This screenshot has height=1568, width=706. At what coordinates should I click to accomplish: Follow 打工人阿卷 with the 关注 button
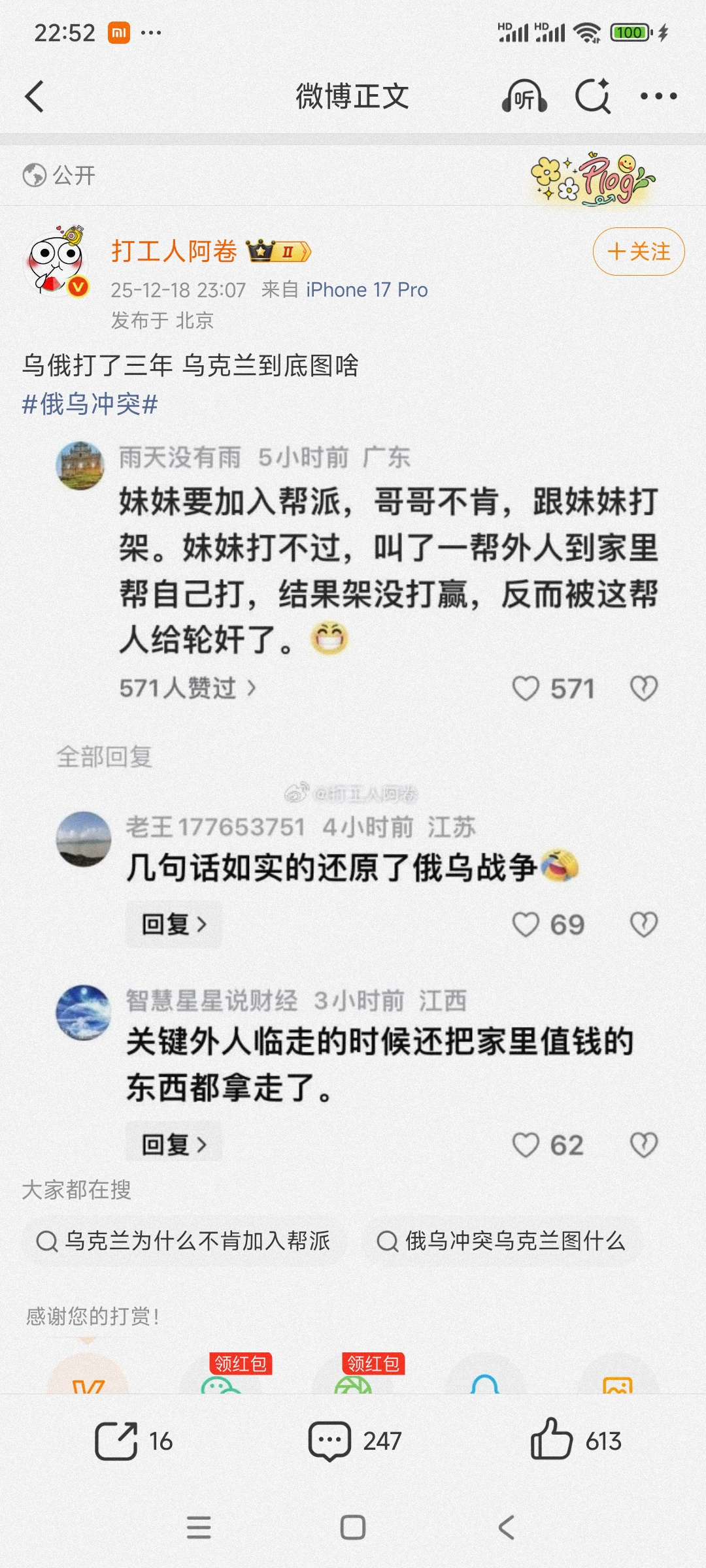(x=638, y=252)
